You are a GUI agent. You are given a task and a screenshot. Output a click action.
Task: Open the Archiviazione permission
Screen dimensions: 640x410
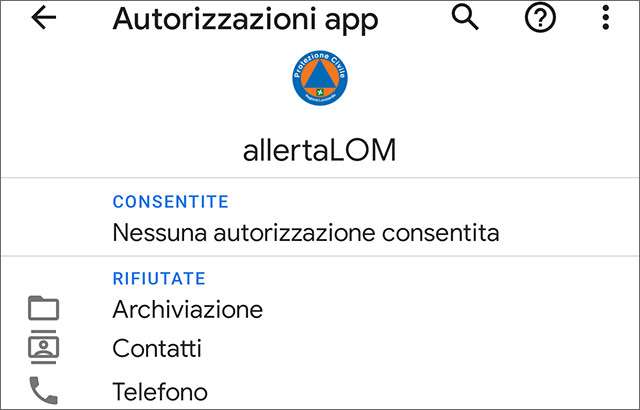tap(187, 309)
